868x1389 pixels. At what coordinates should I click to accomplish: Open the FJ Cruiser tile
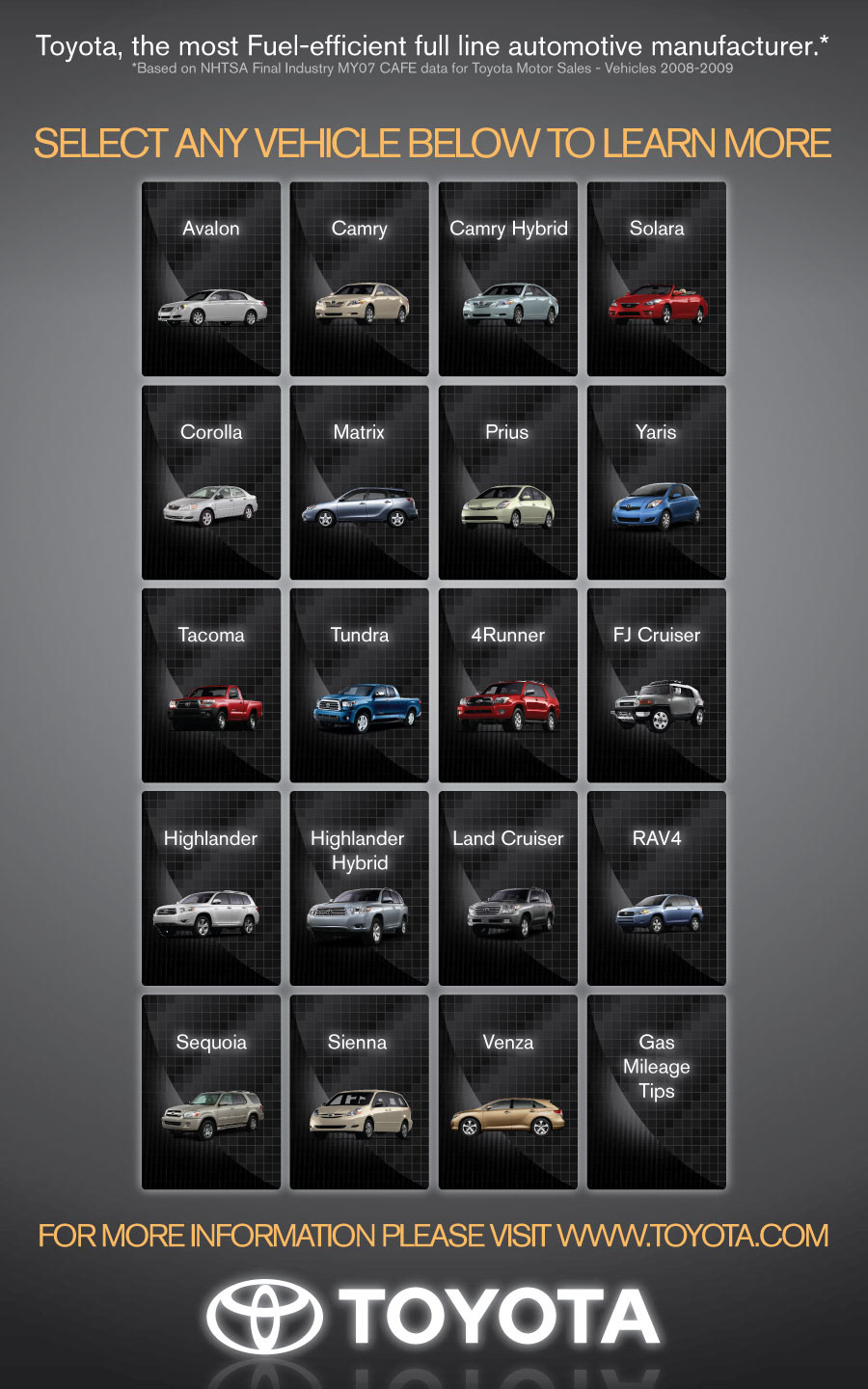tap(657, 686)
